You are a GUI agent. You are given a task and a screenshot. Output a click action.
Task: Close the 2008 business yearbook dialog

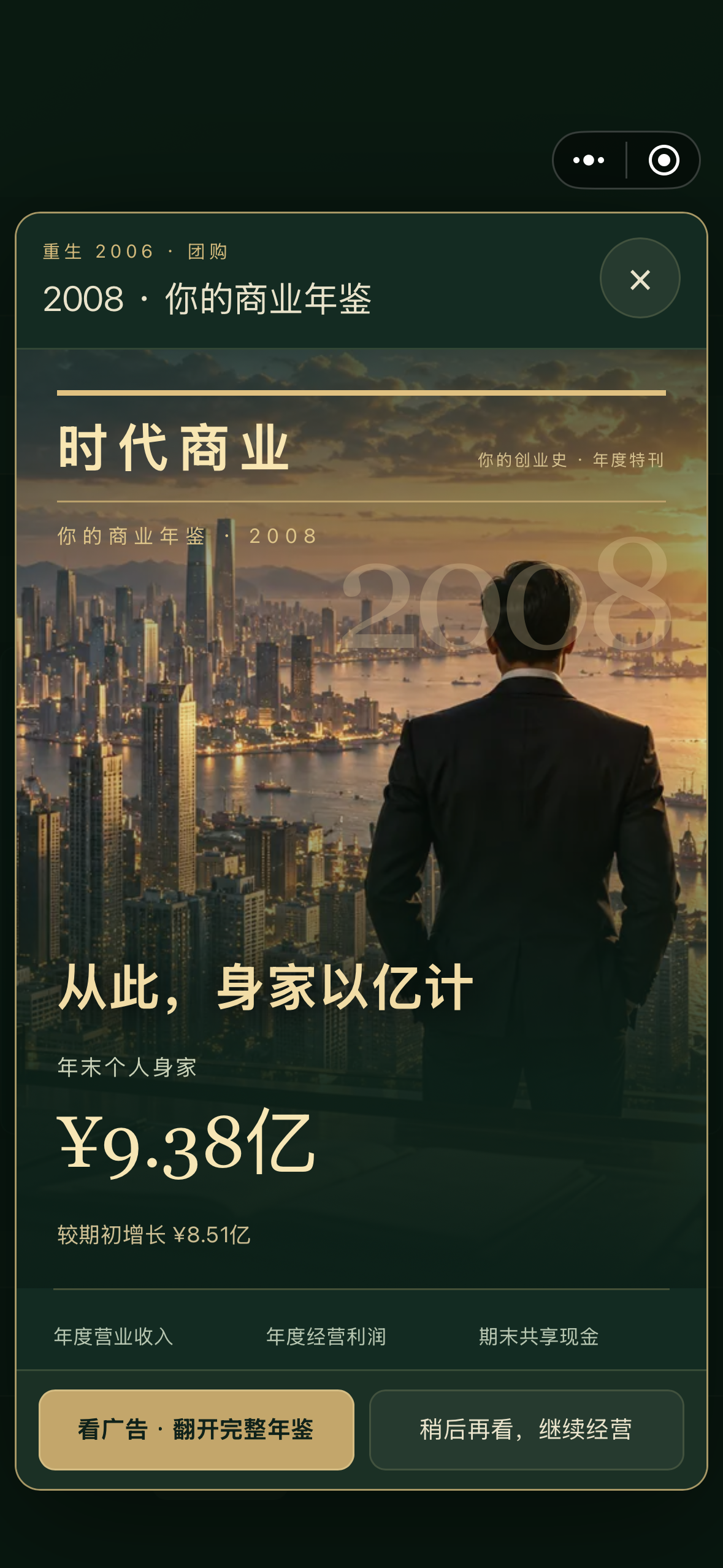point(640,279)
